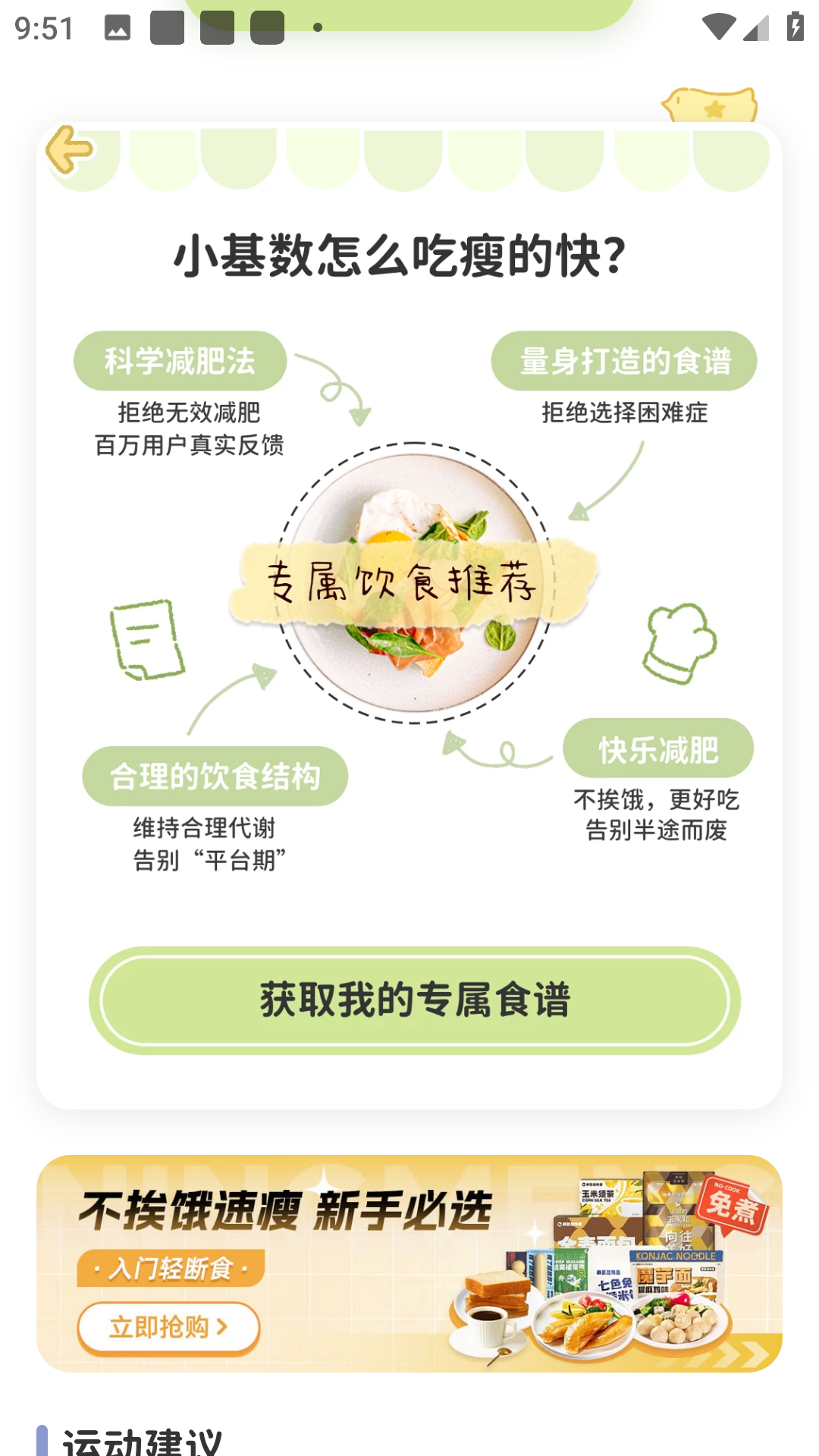Tap the KONJAC NOODLE product package

click(675, 1266)
